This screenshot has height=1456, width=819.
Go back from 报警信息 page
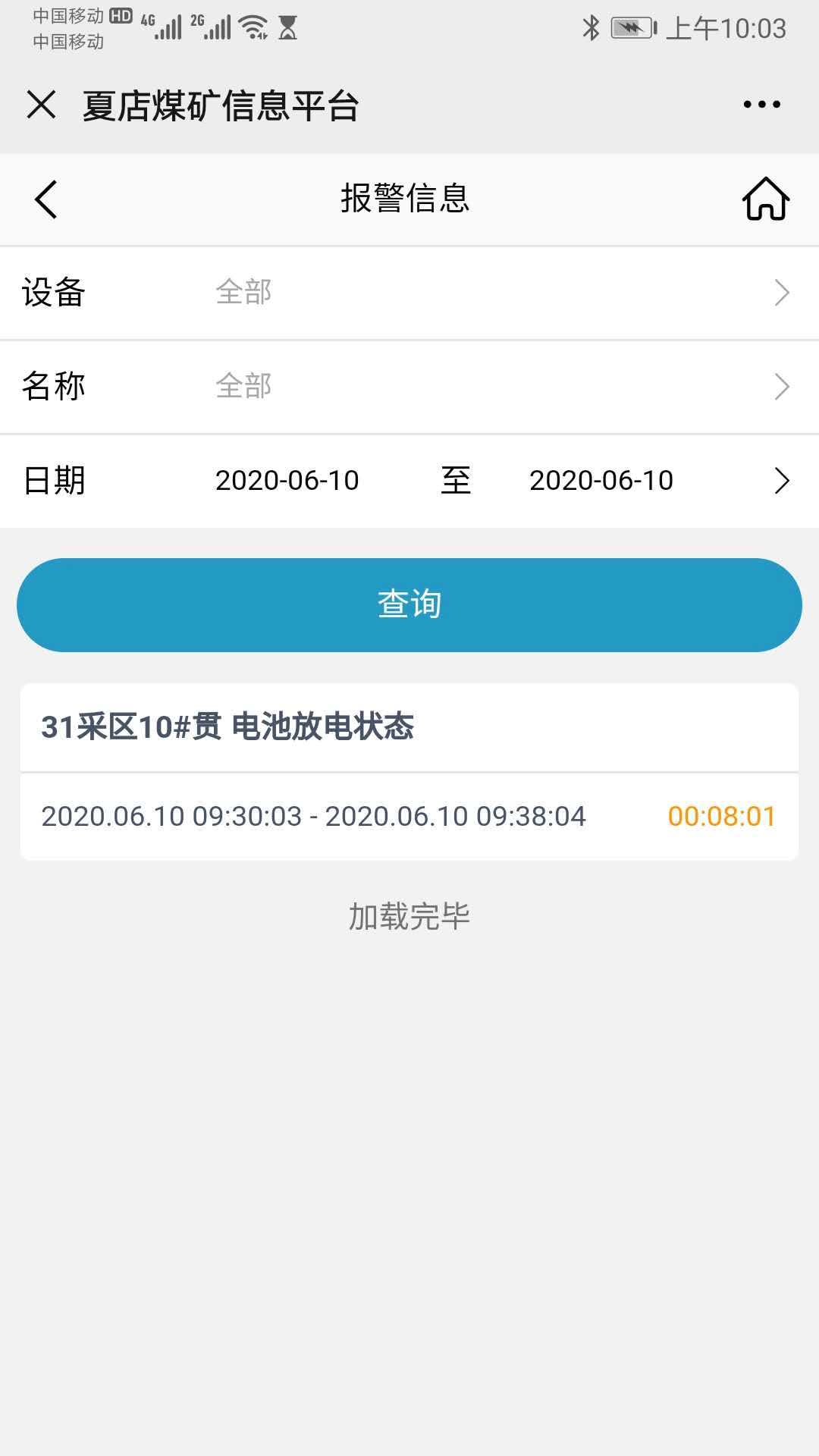[x=46, y=199]
